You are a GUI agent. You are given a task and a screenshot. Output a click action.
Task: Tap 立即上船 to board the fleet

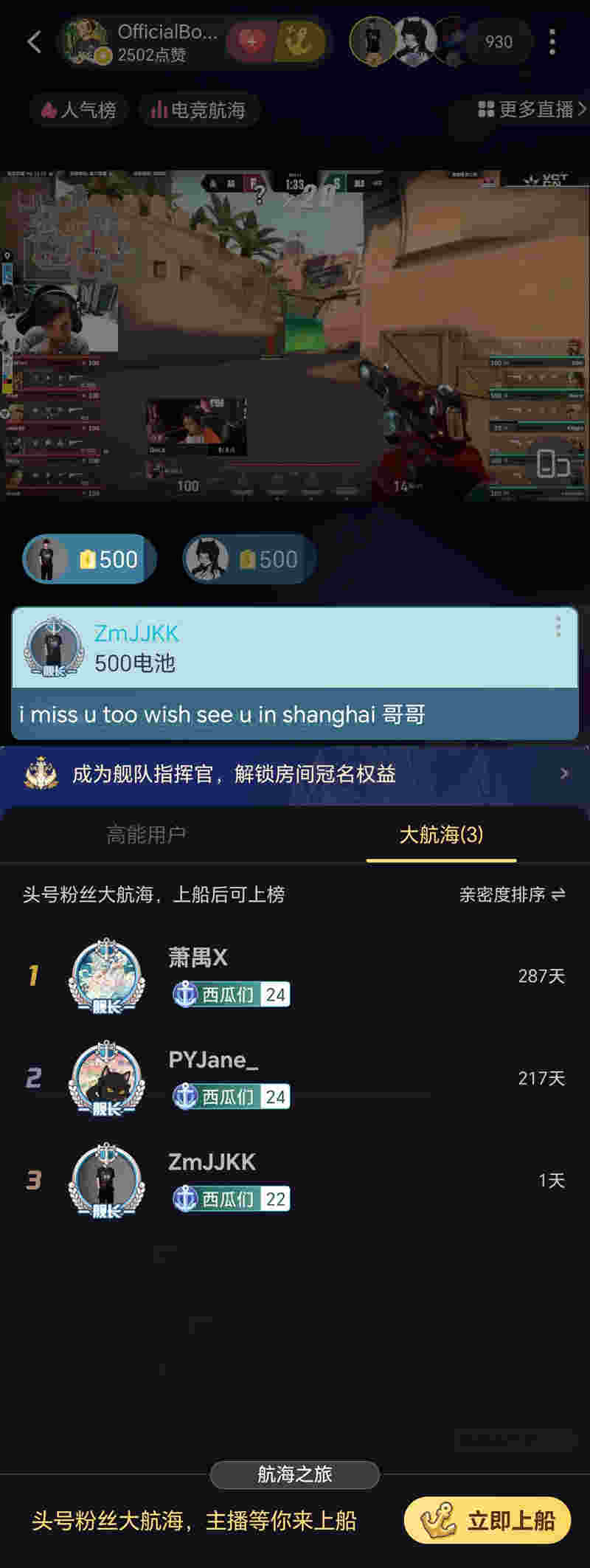point(487,1521)
